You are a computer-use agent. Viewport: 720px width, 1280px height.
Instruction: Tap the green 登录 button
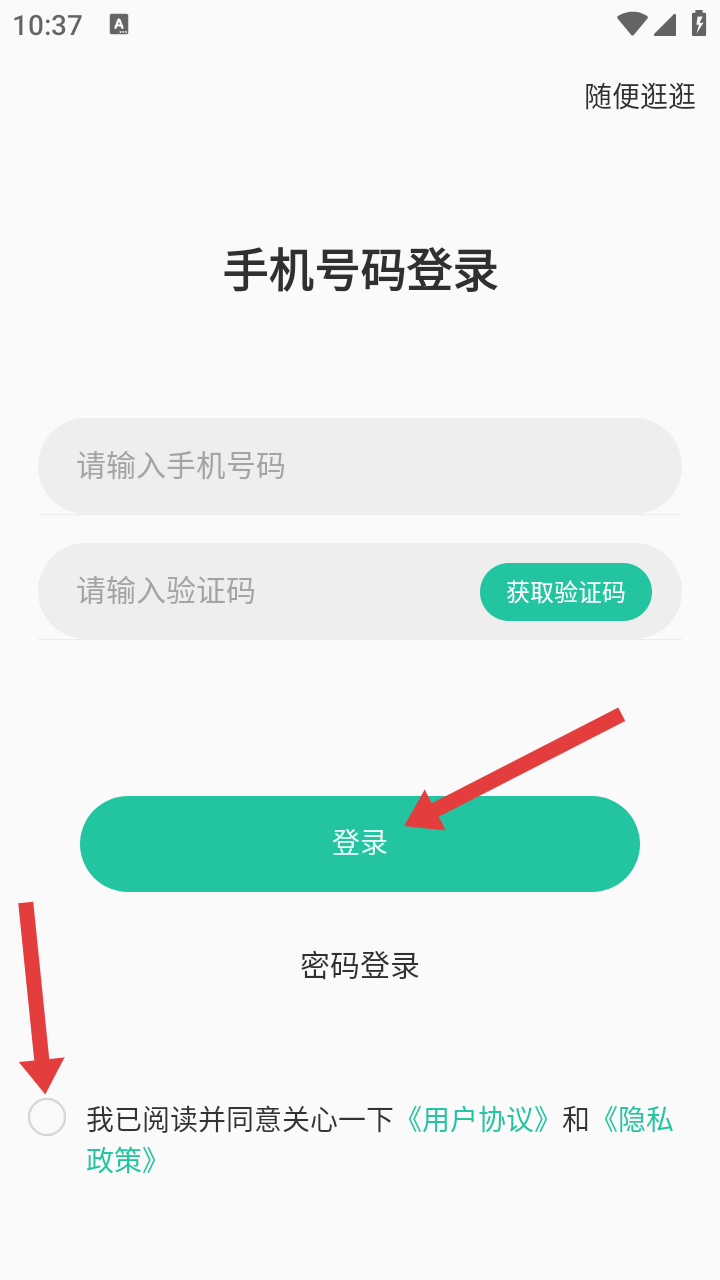360,843
